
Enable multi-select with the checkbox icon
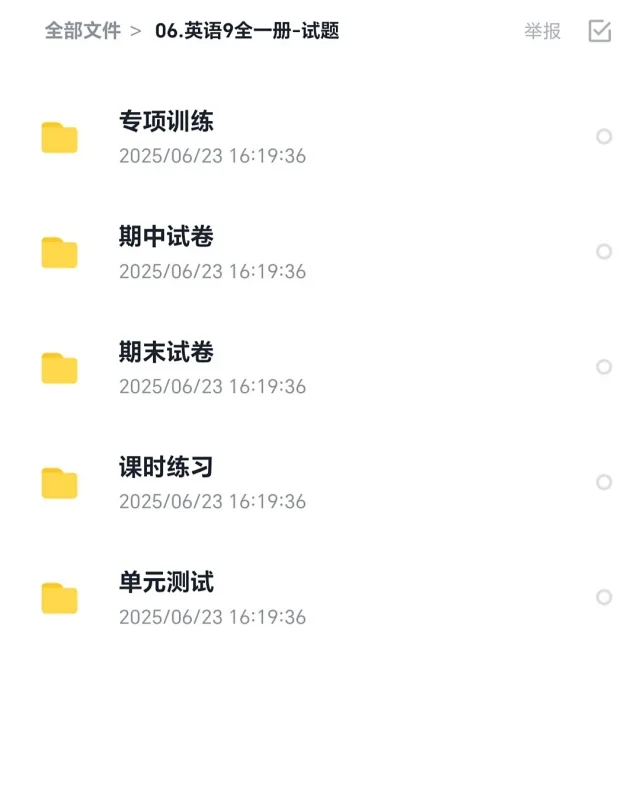tap(599, 31)
